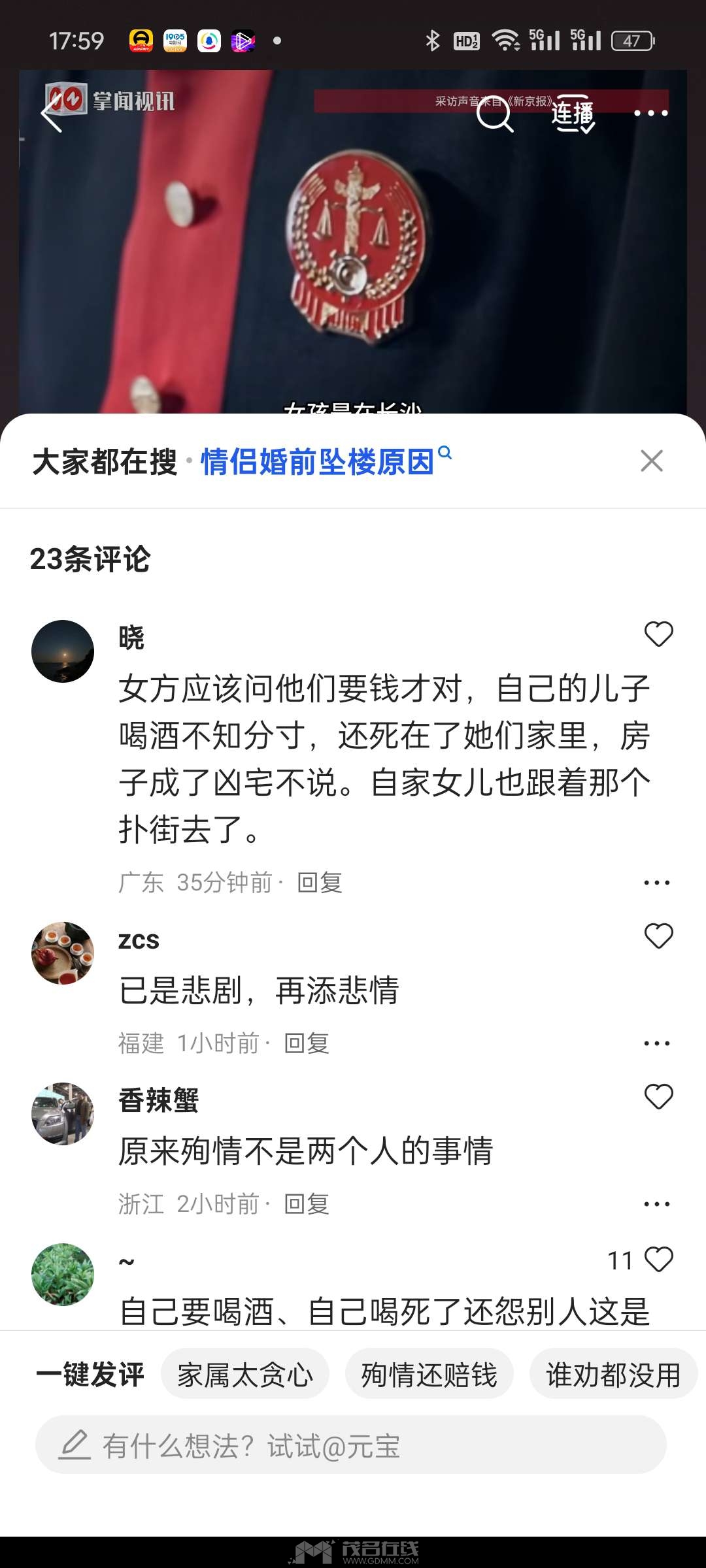Like the comment by user ~

658,1260
